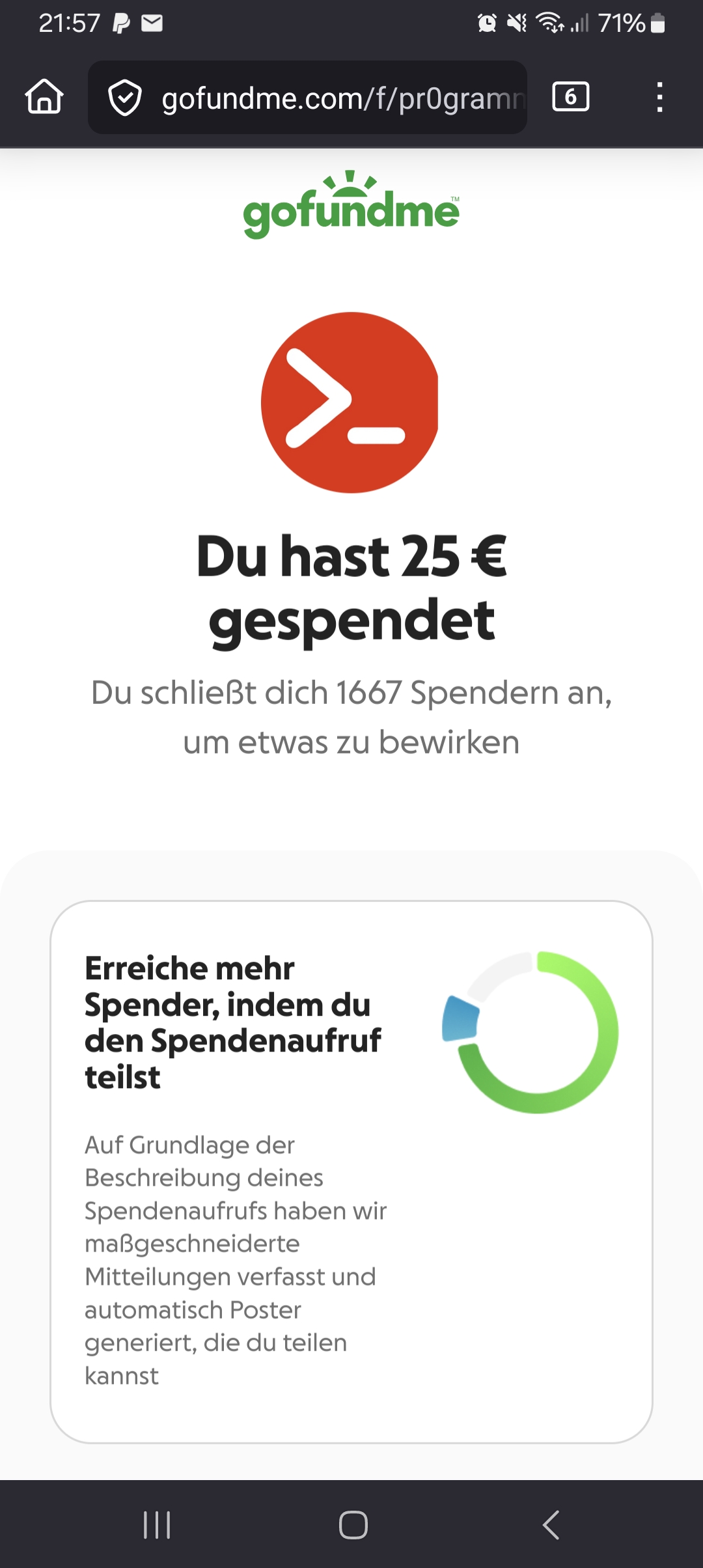
Task: Tap the gofundme logo
Action: point(351,206)
